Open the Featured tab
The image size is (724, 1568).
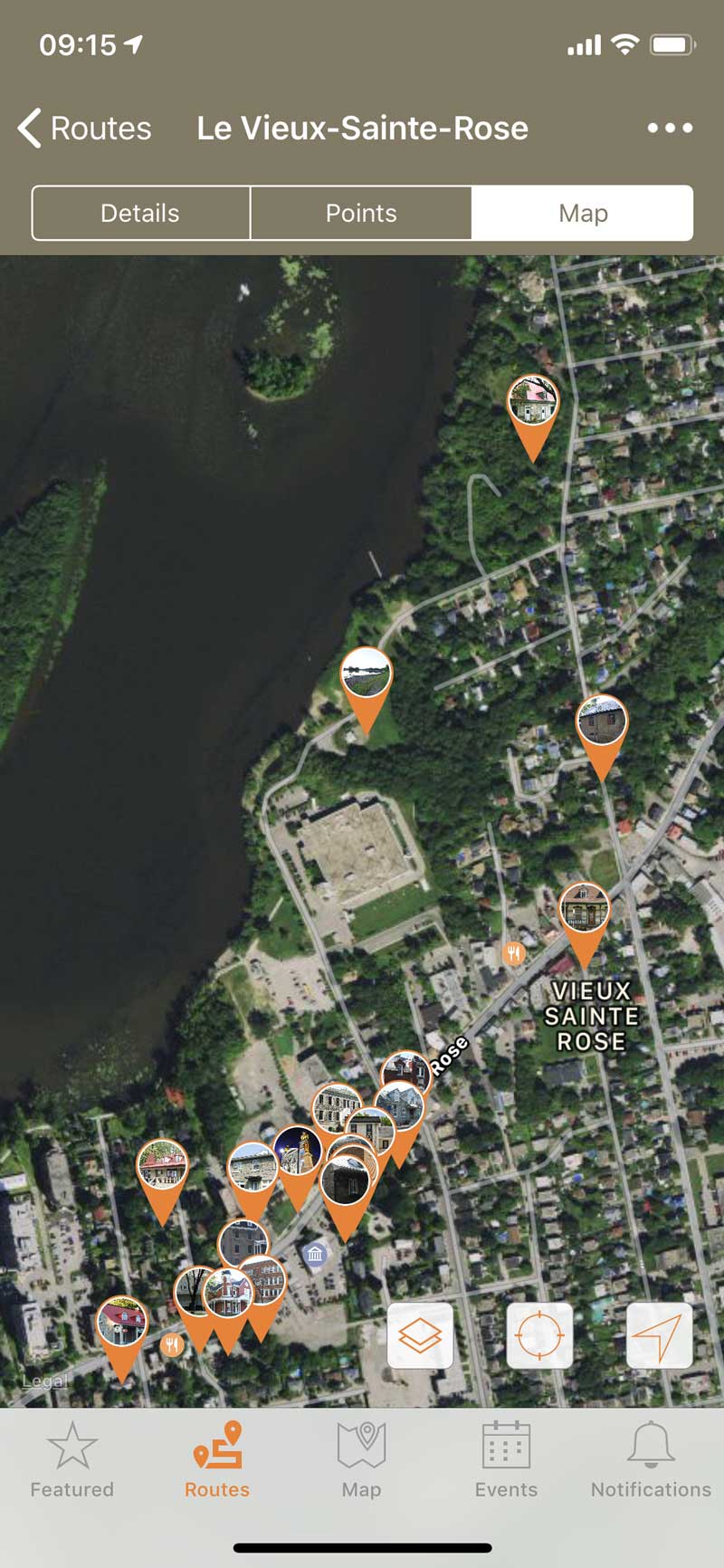coord(72,1458)
